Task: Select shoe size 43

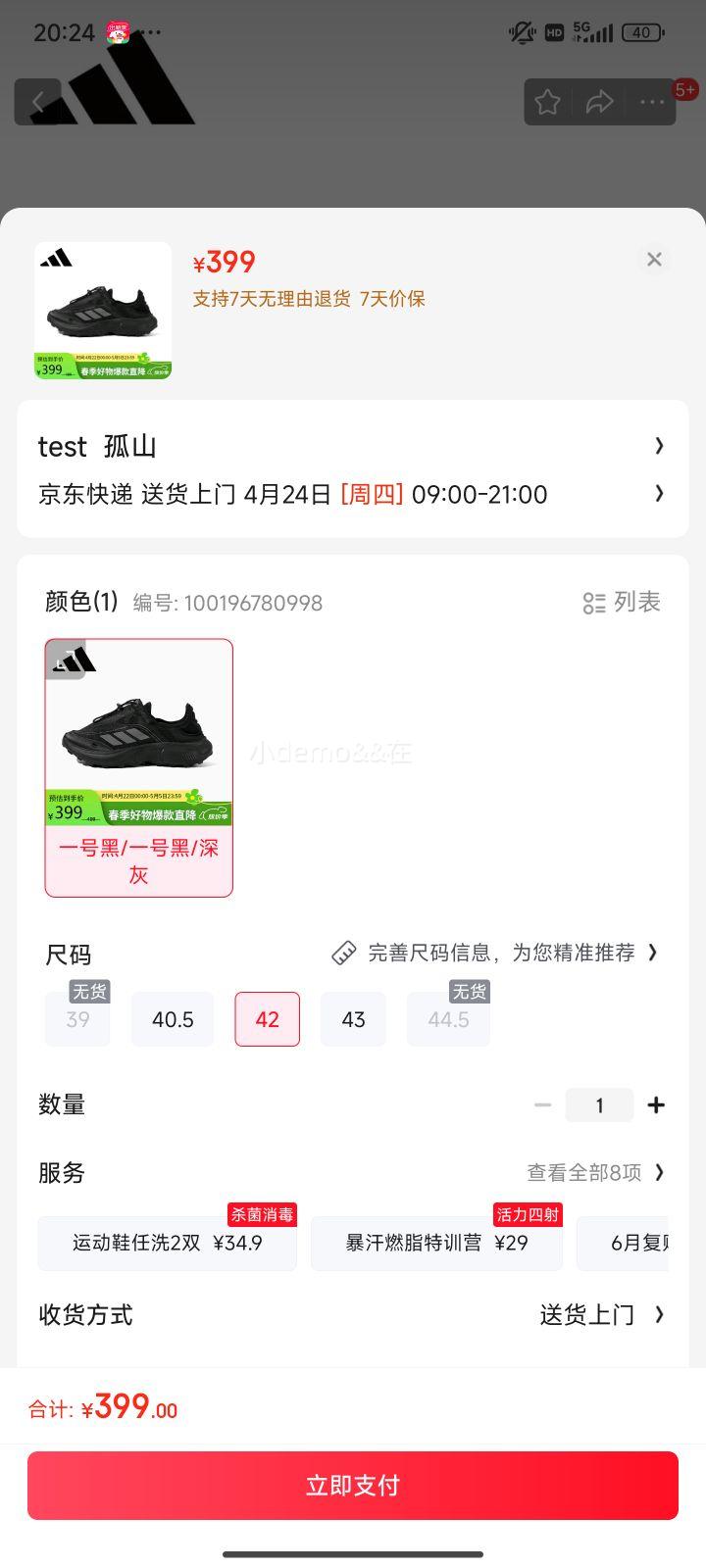Action: [x=353, y=1019]
